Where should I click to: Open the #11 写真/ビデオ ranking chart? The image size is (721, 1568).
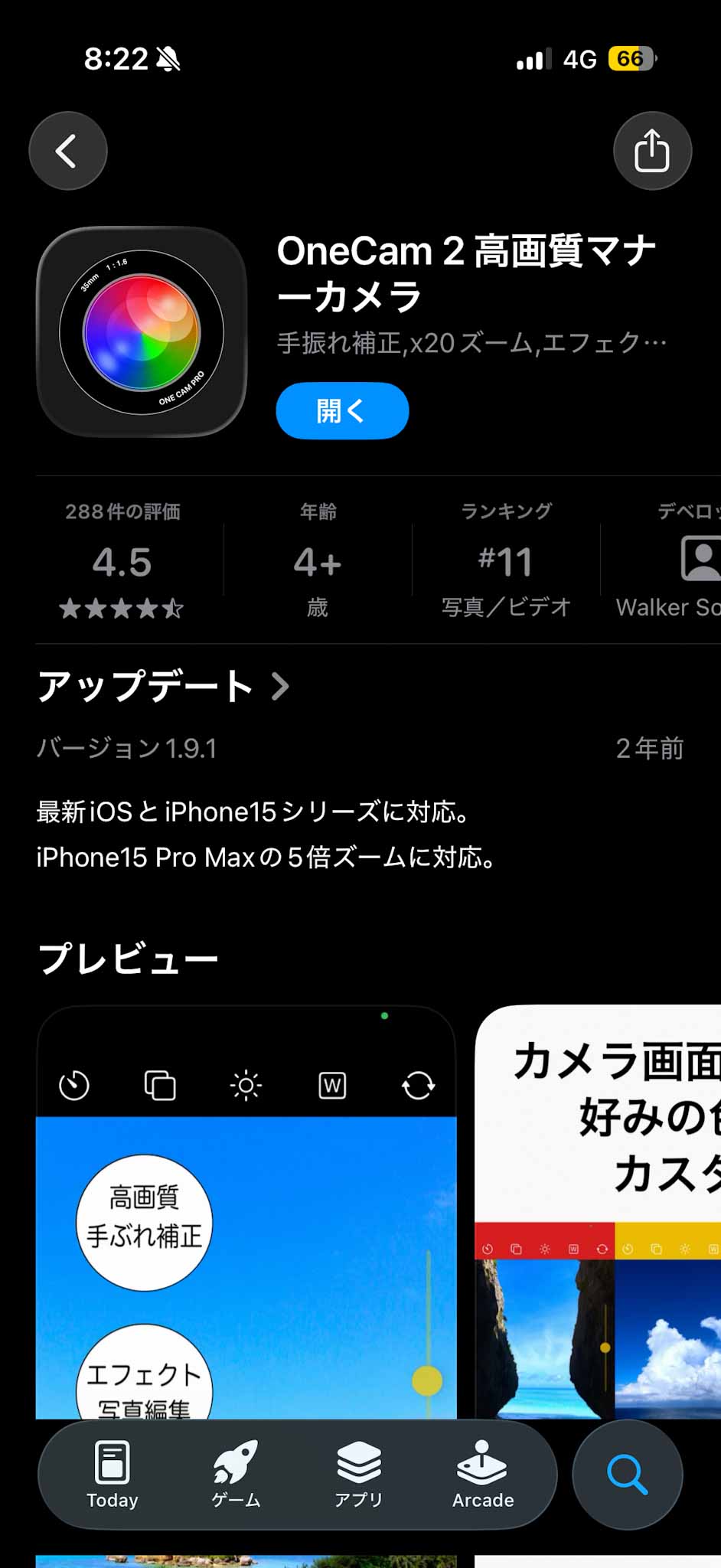click(506, 562)
